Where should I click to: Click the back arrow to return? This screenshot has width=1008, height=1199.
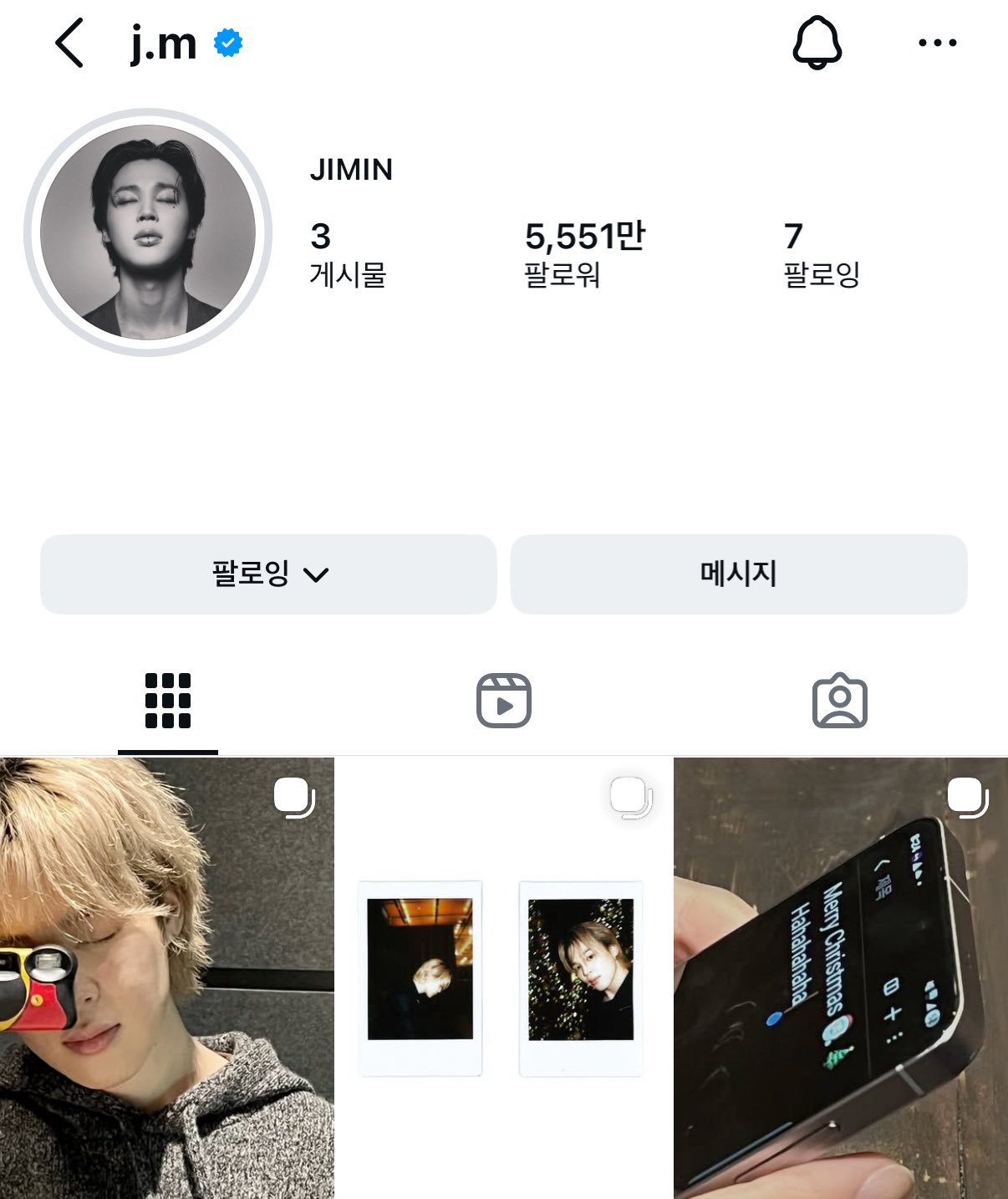[x=71, y=43]
